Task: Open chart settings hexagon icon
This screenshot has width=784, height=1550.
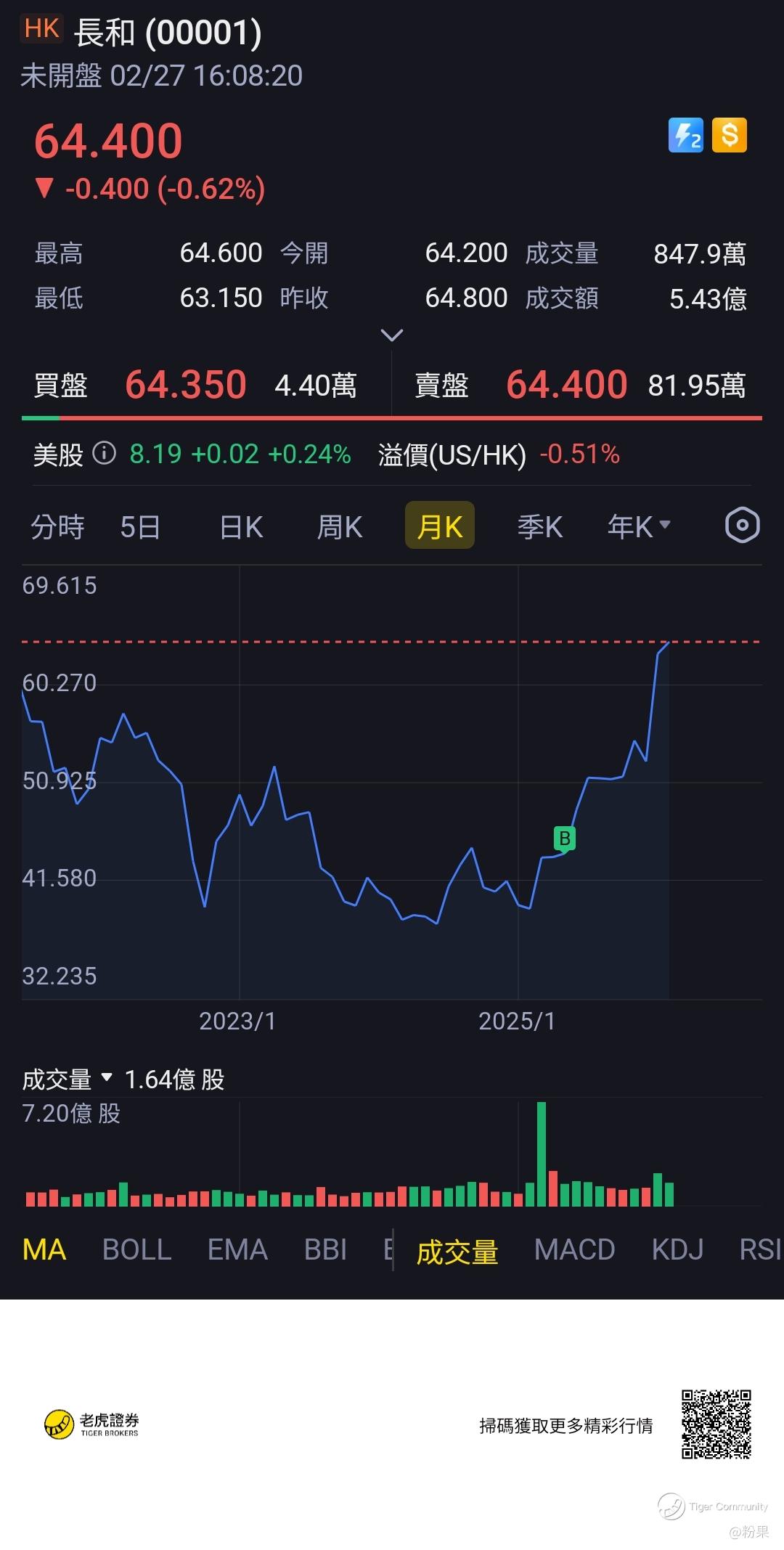Action: coord(742,525)
